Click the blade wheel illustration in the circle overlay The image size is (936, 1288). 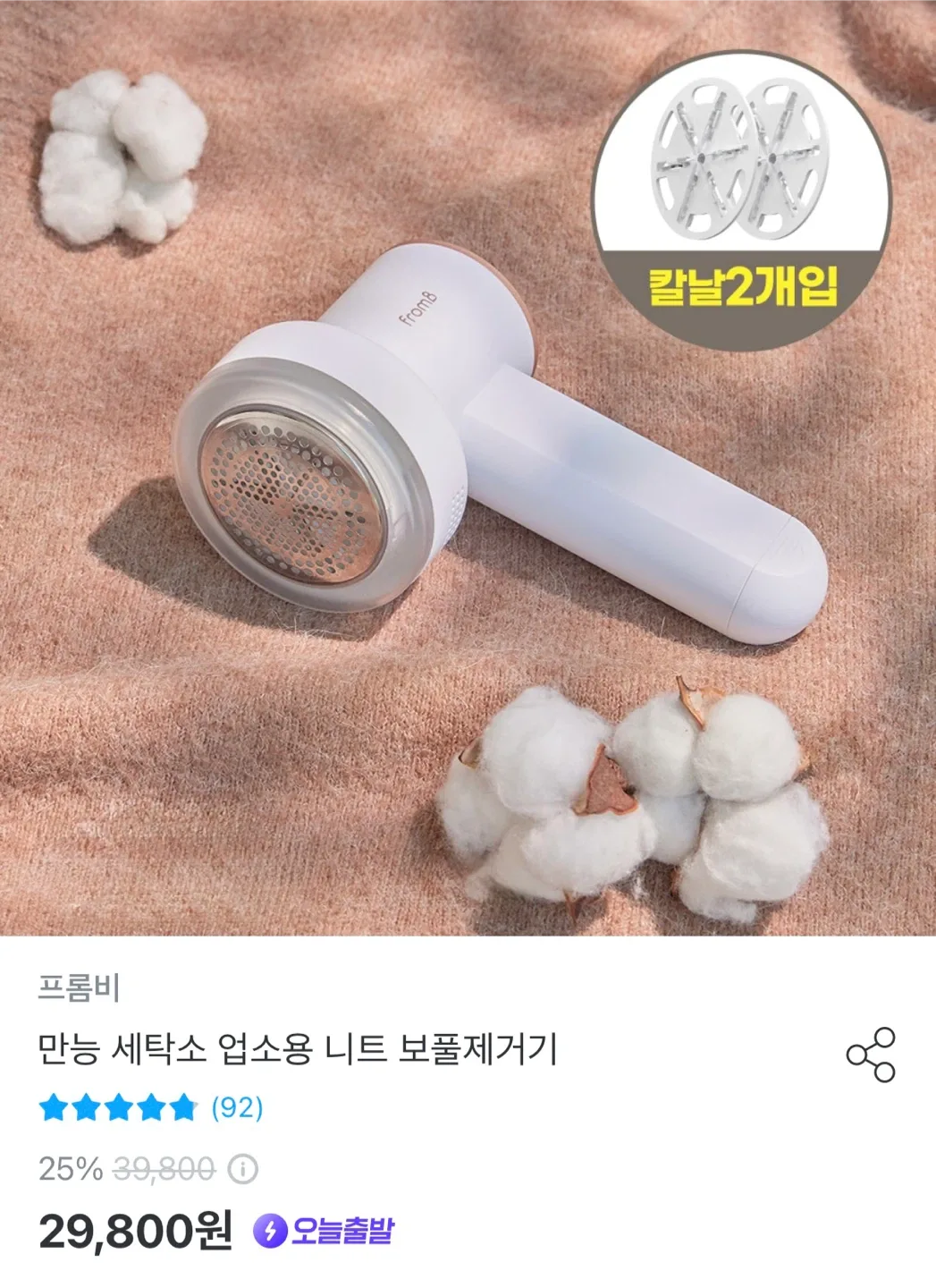point(742,161)
